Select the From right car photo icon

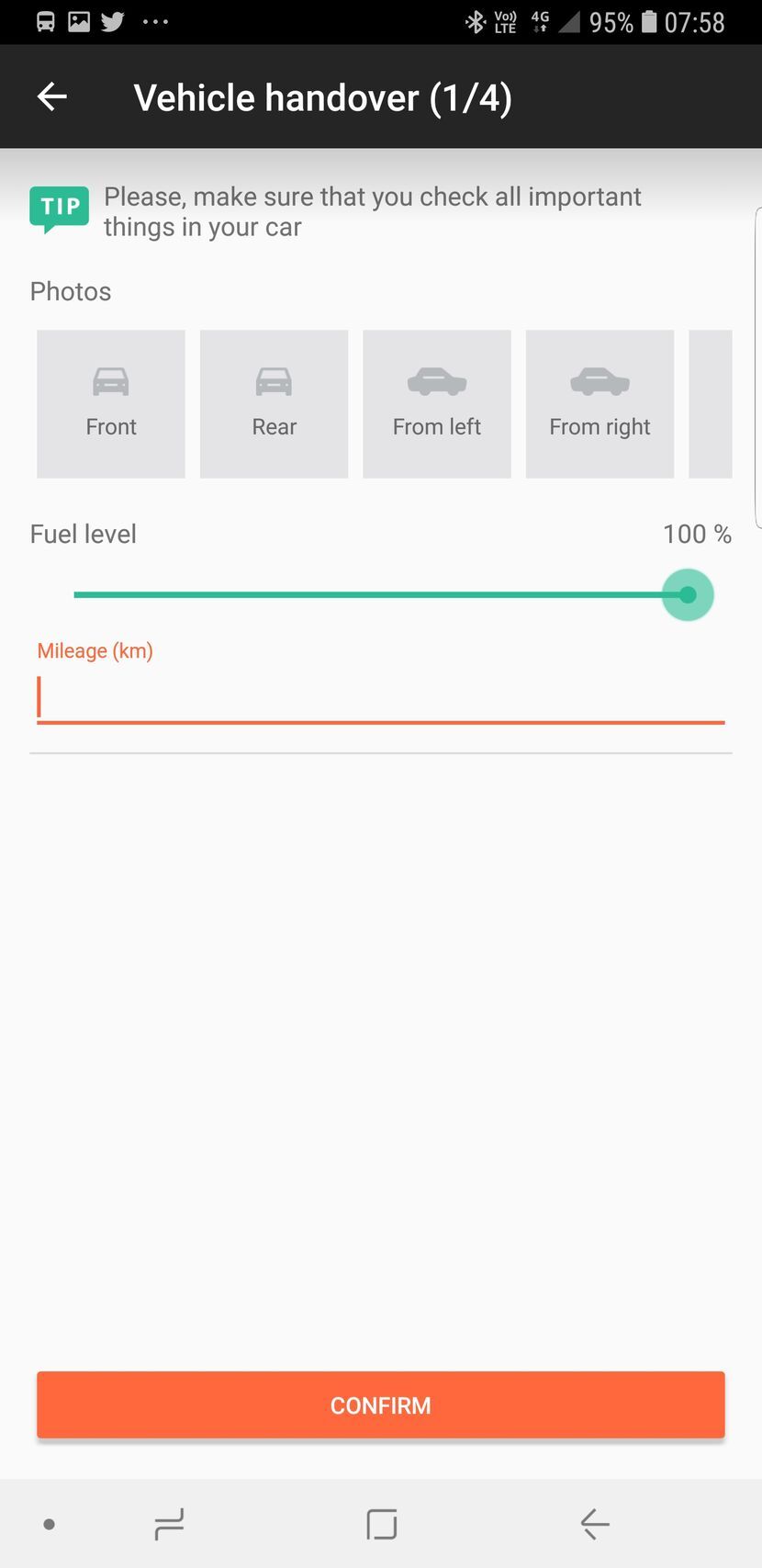600,381
